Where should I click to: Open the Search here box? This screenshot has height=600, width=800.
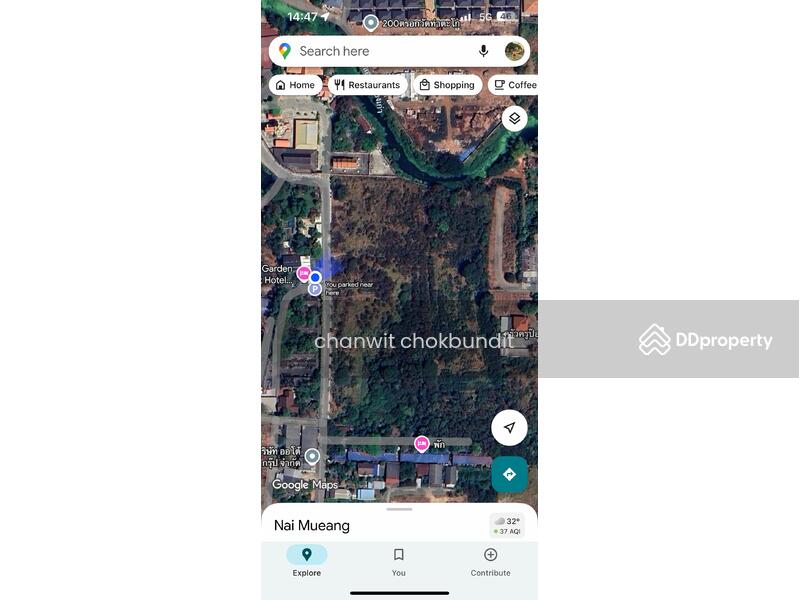380,51
